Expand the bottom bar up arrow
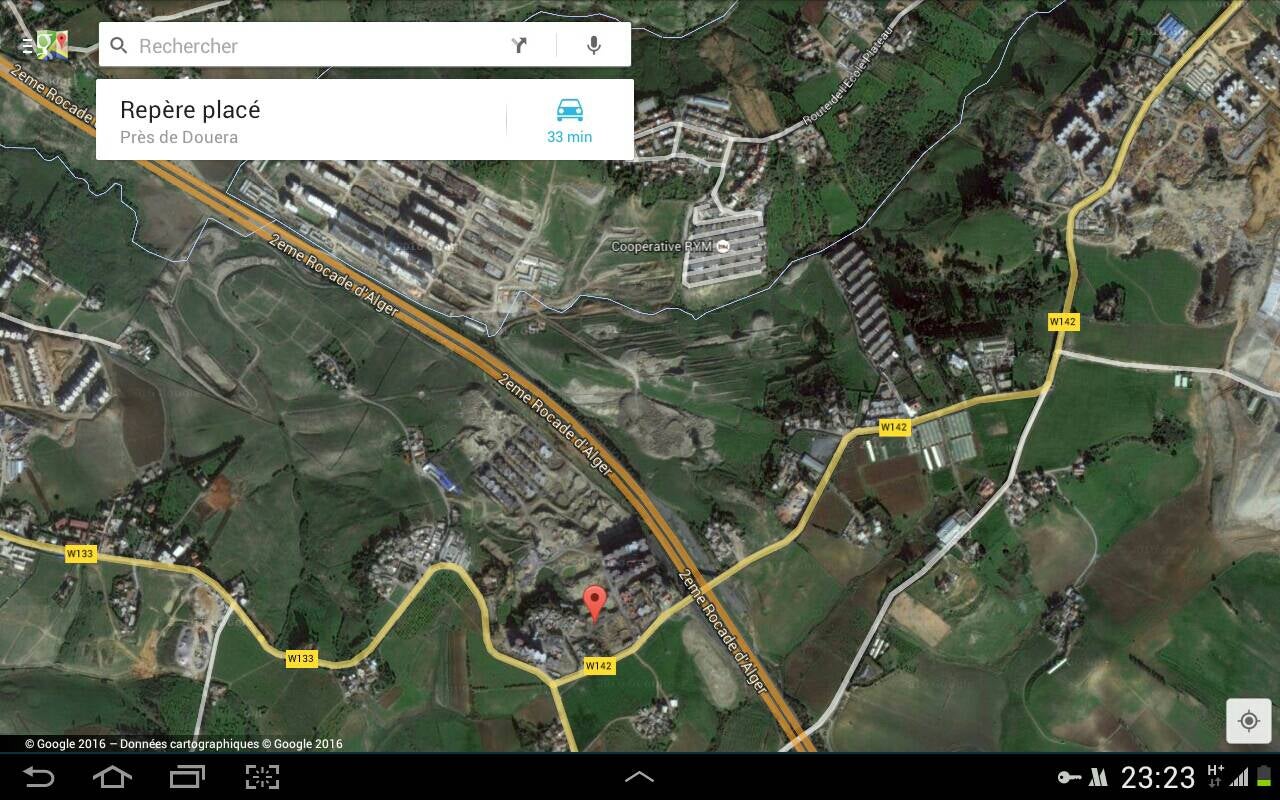This screenshot has width=1280, height=800. (639, 777)
